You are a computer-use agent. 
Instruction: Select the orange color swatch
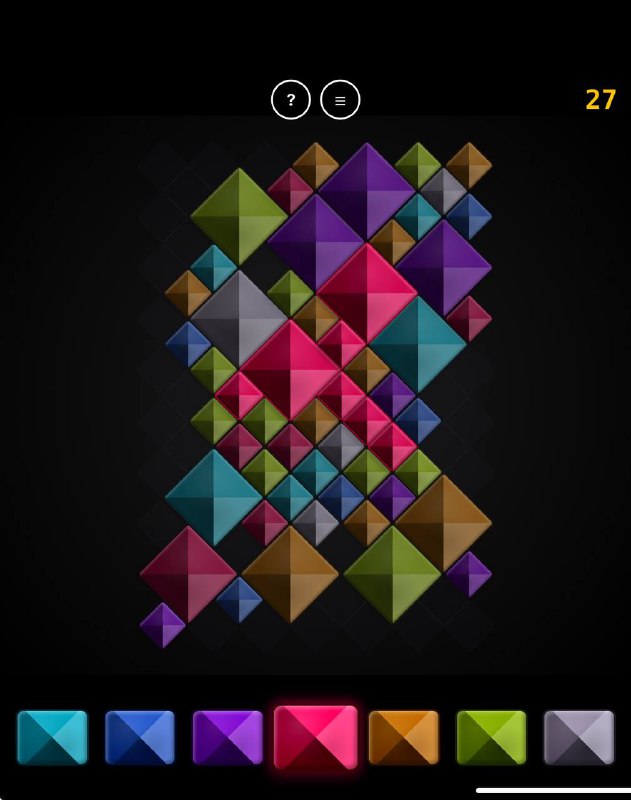(x=404, y=737)
